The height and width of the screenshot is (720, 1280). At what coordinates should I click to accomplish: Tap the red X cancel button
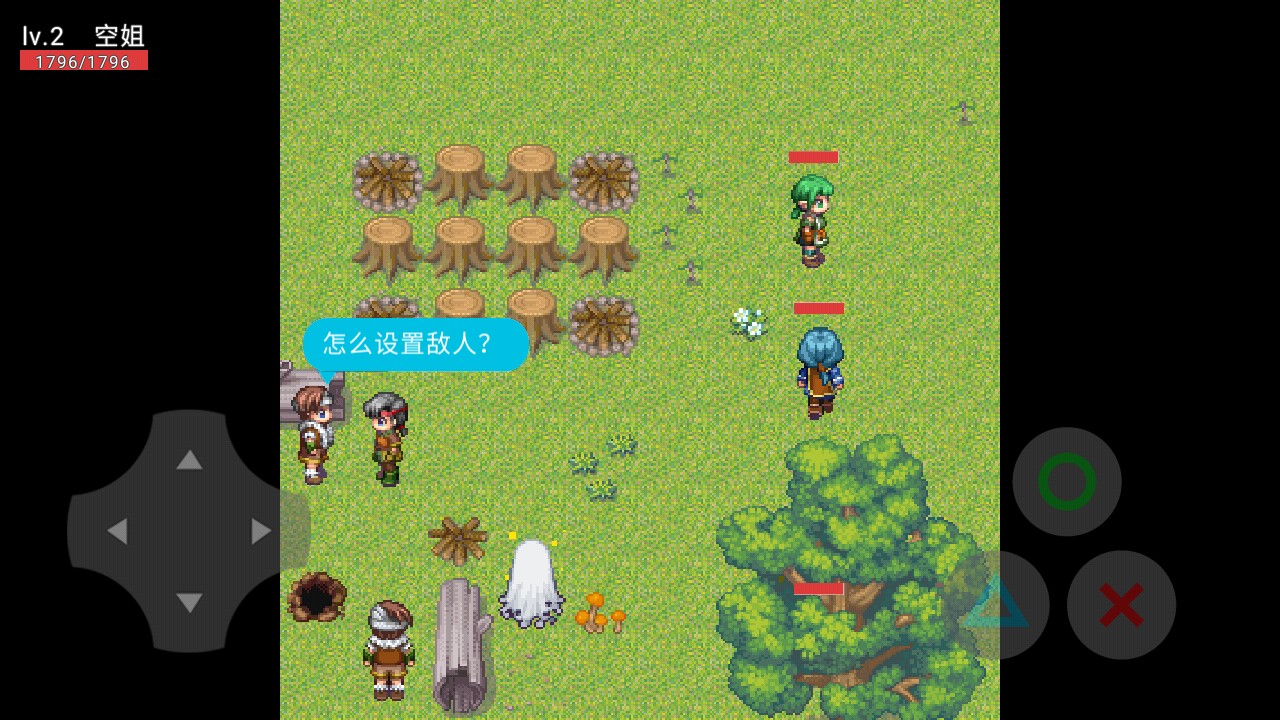point(1120,605)
